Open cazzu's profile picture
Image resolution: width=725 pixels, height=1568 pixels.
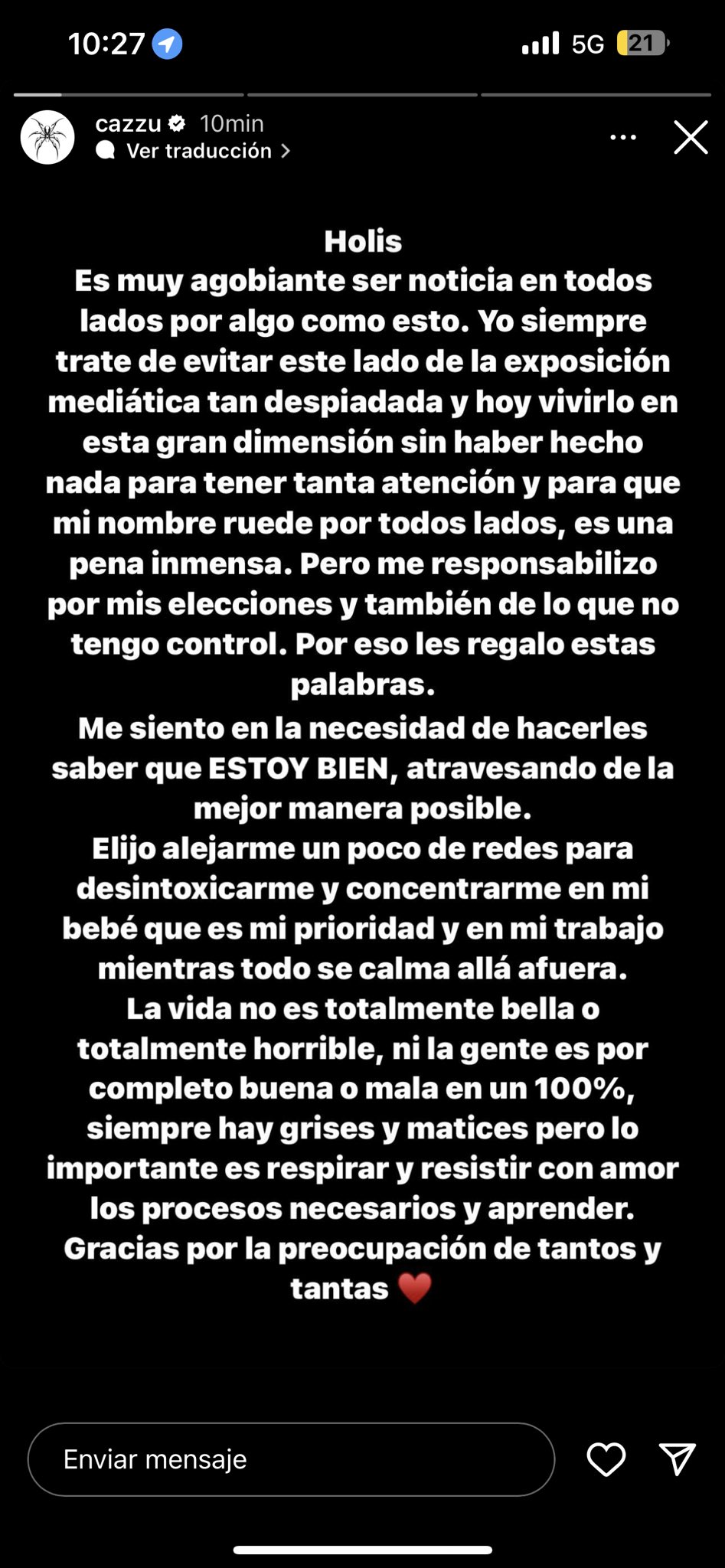[47, 137]
